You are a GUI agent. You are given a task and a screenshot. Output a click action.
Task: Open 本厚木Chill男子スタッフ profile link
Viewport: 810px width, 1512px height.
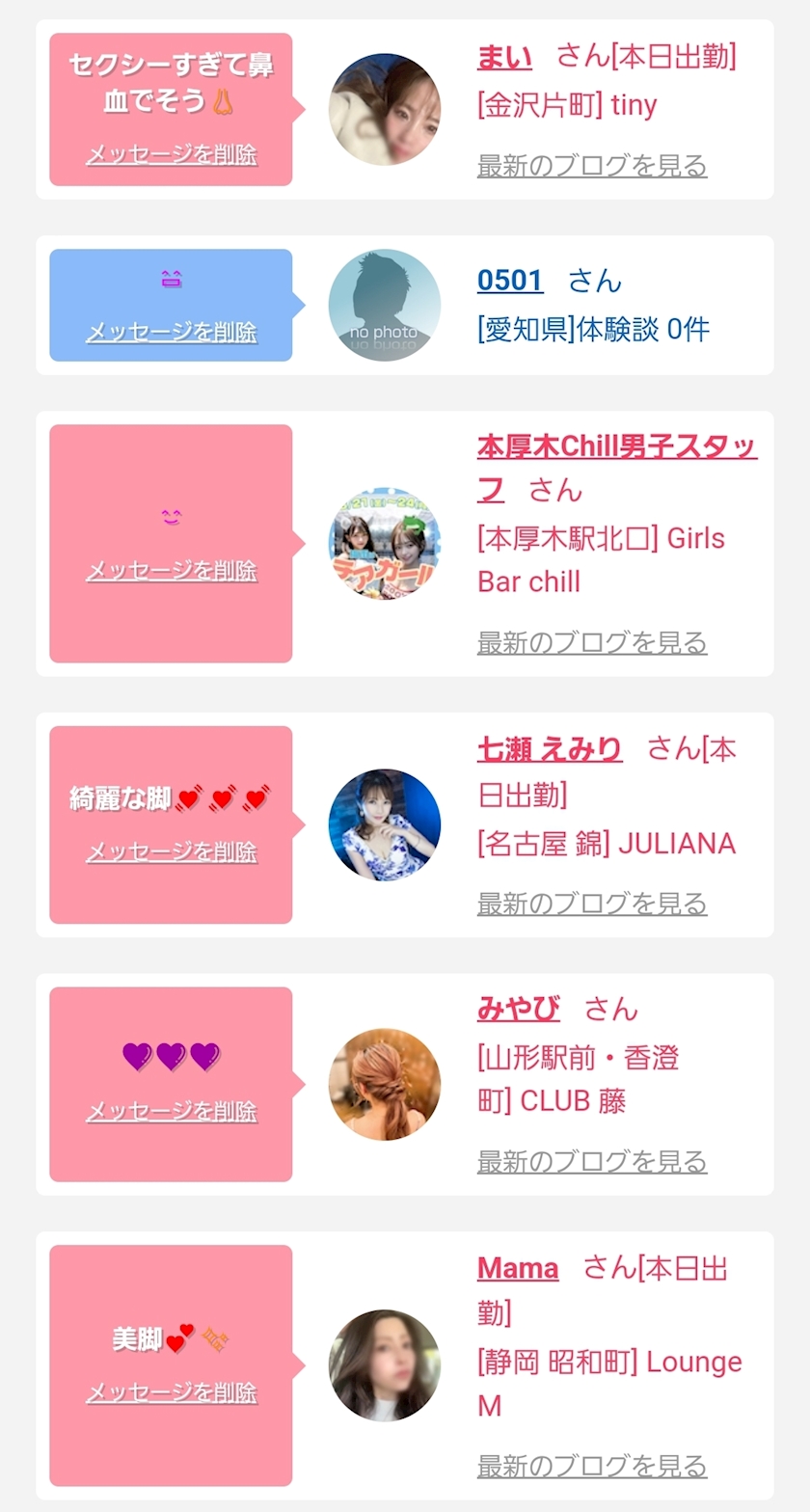(x=616, y=447)
